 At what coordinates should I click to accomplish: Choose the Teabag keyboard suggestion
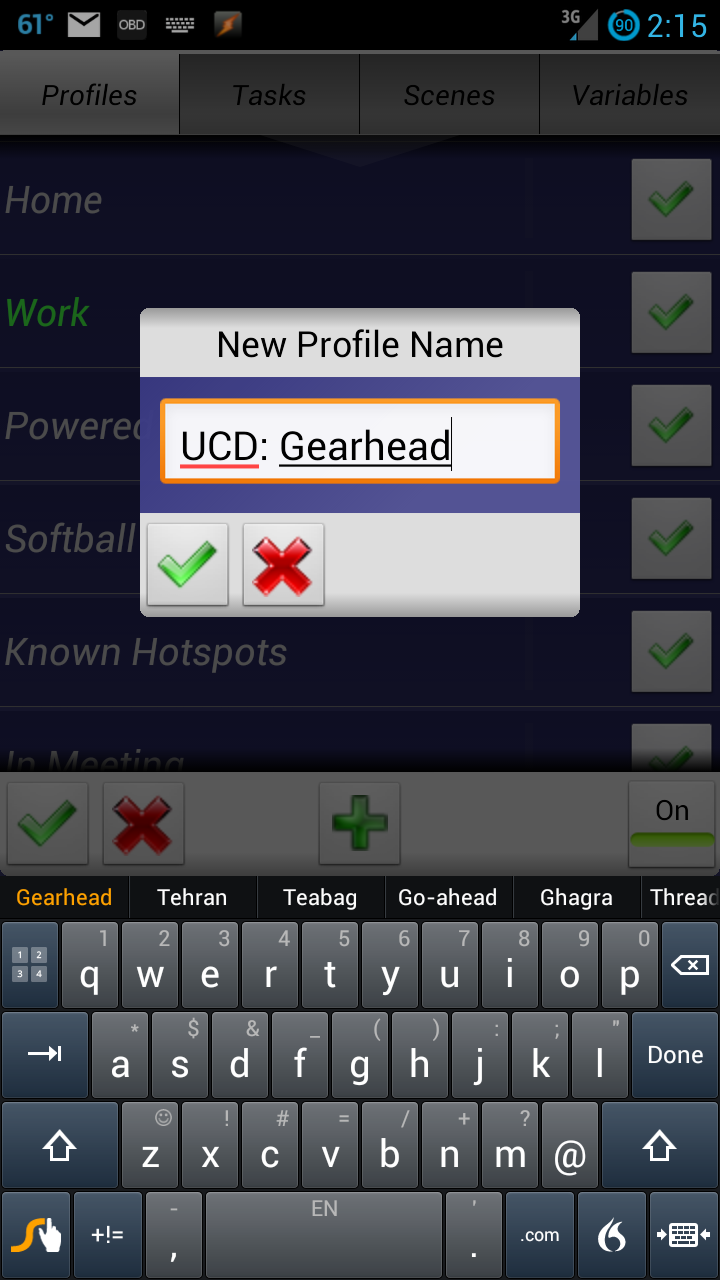320,897
